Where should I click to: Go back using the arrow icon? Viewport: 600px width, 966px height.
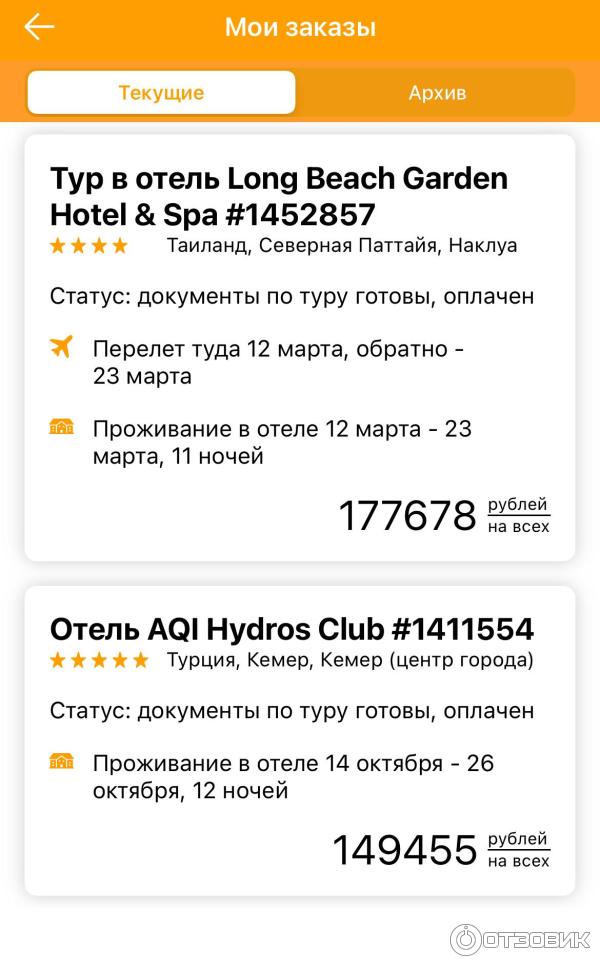click(x=39, y=27)
